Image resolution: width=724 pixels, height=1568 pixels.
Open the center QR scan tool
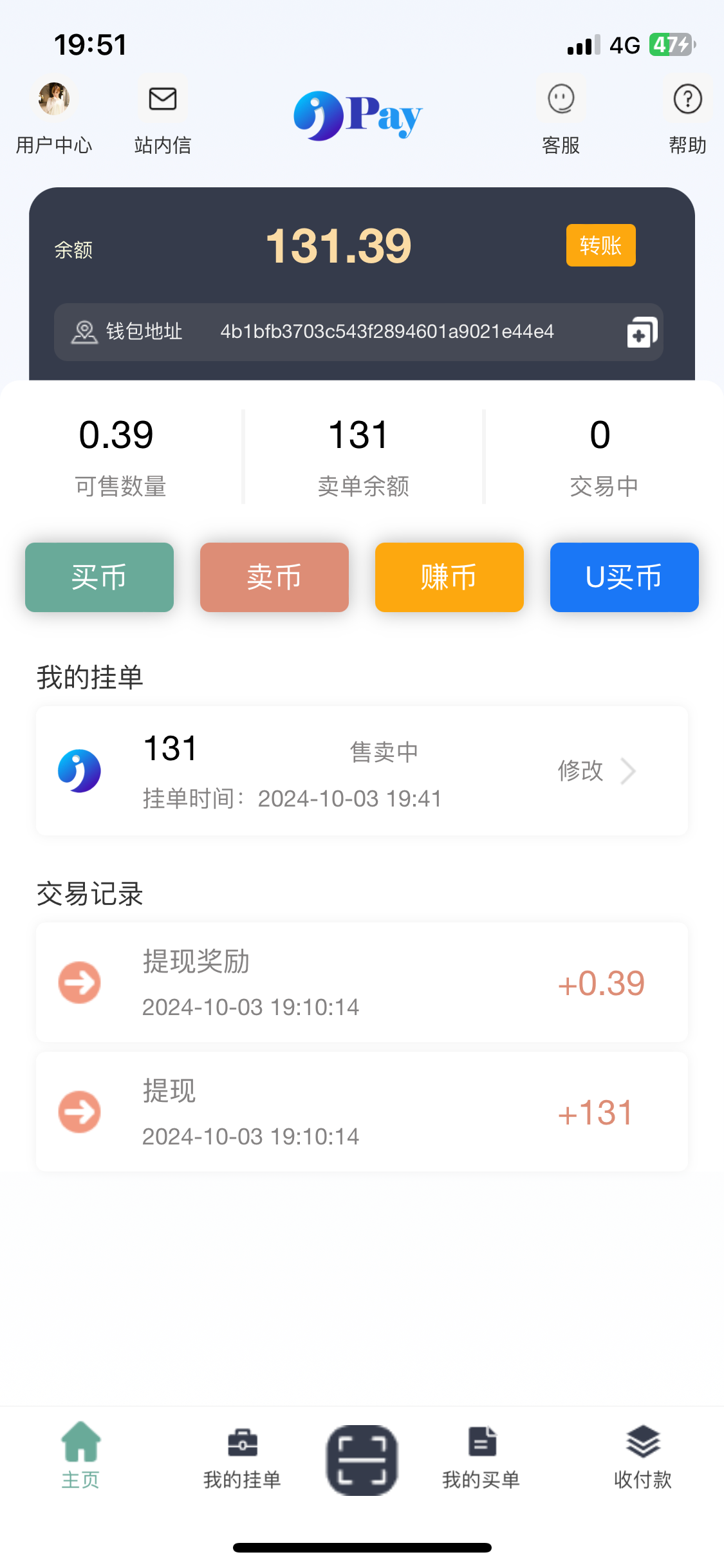pyautogui.click(x=362, y=1460)
